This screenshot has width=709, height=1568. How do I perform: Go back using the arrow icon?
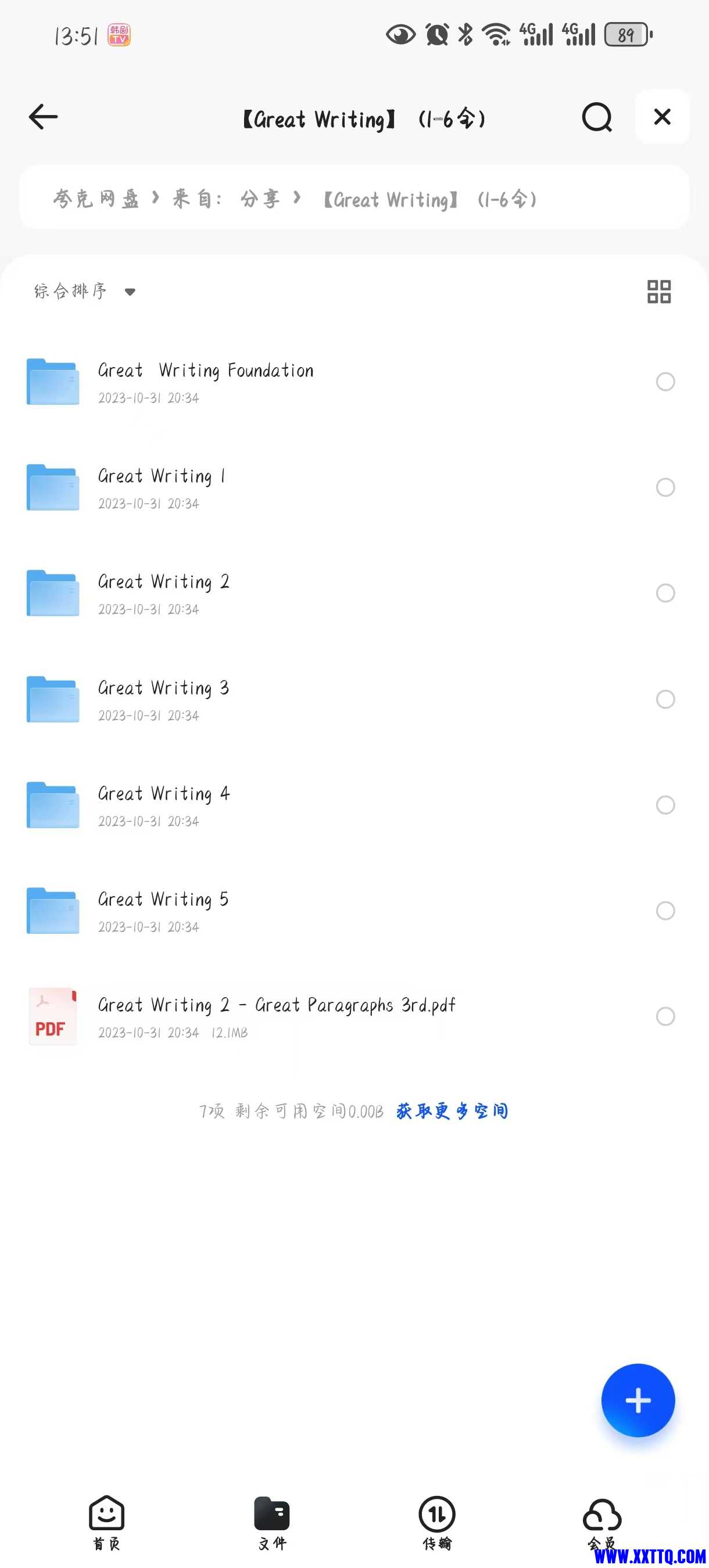point(43,117)
